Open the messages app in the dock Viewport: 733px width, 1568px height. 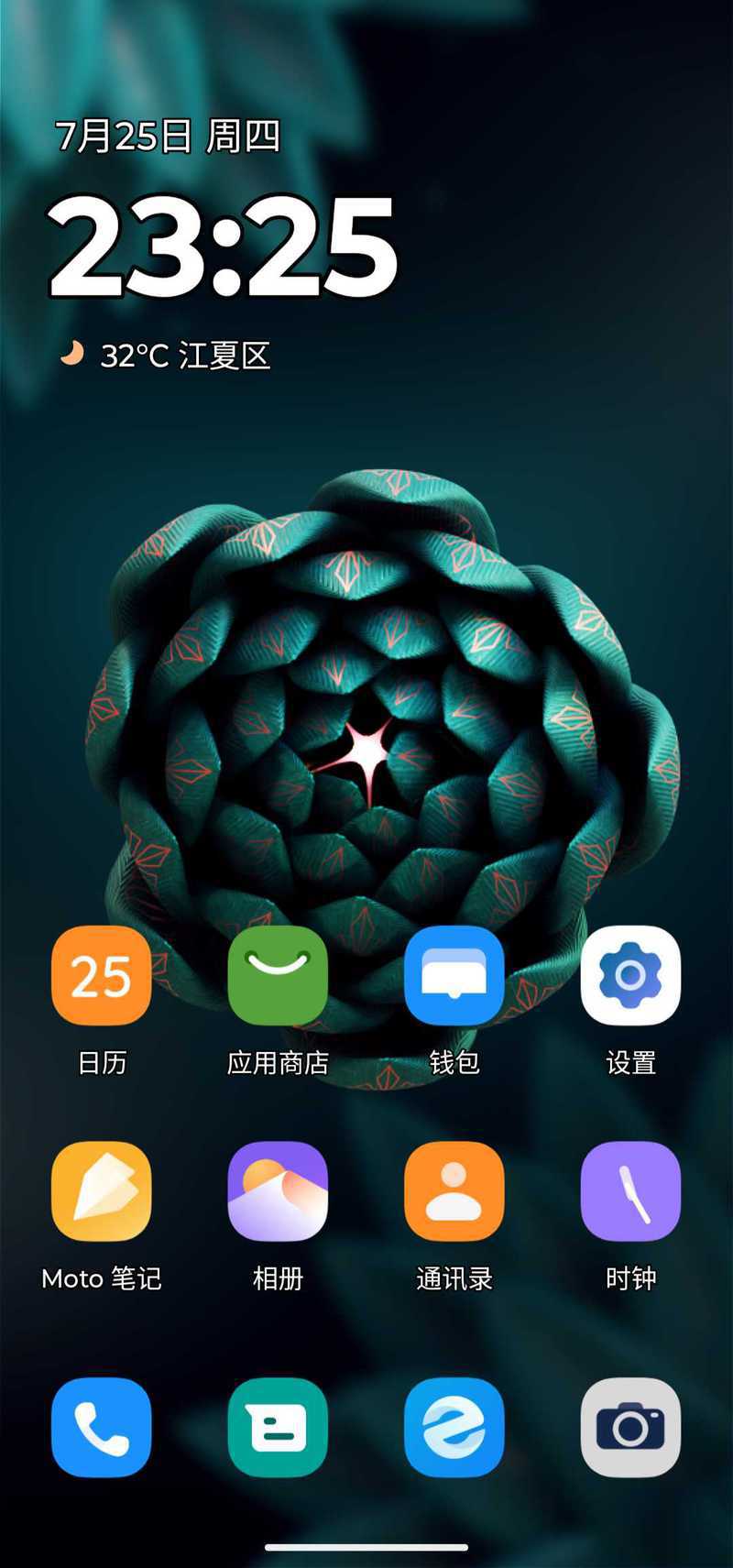(x=278, y=1427)
